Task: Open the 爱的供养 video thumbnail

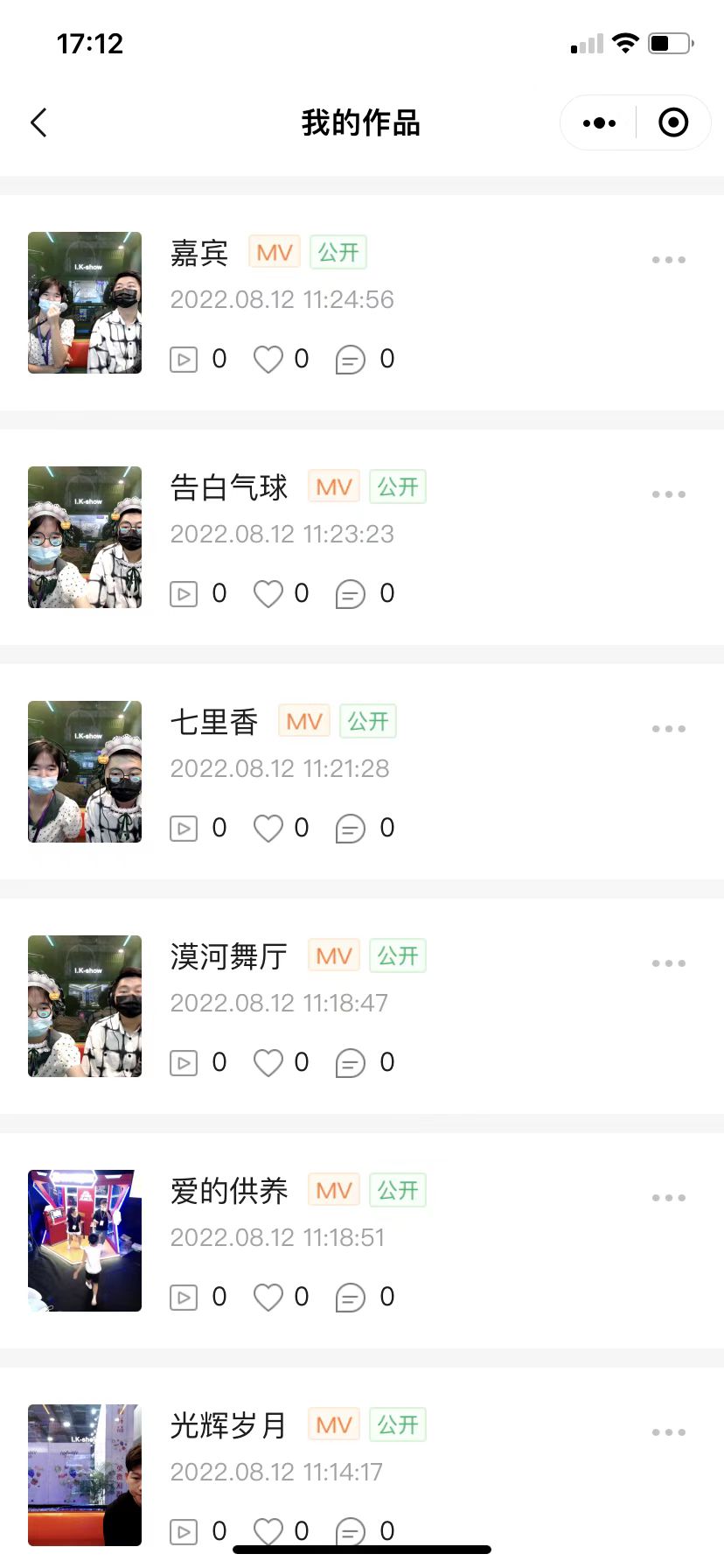Action: coord(85,1241)
